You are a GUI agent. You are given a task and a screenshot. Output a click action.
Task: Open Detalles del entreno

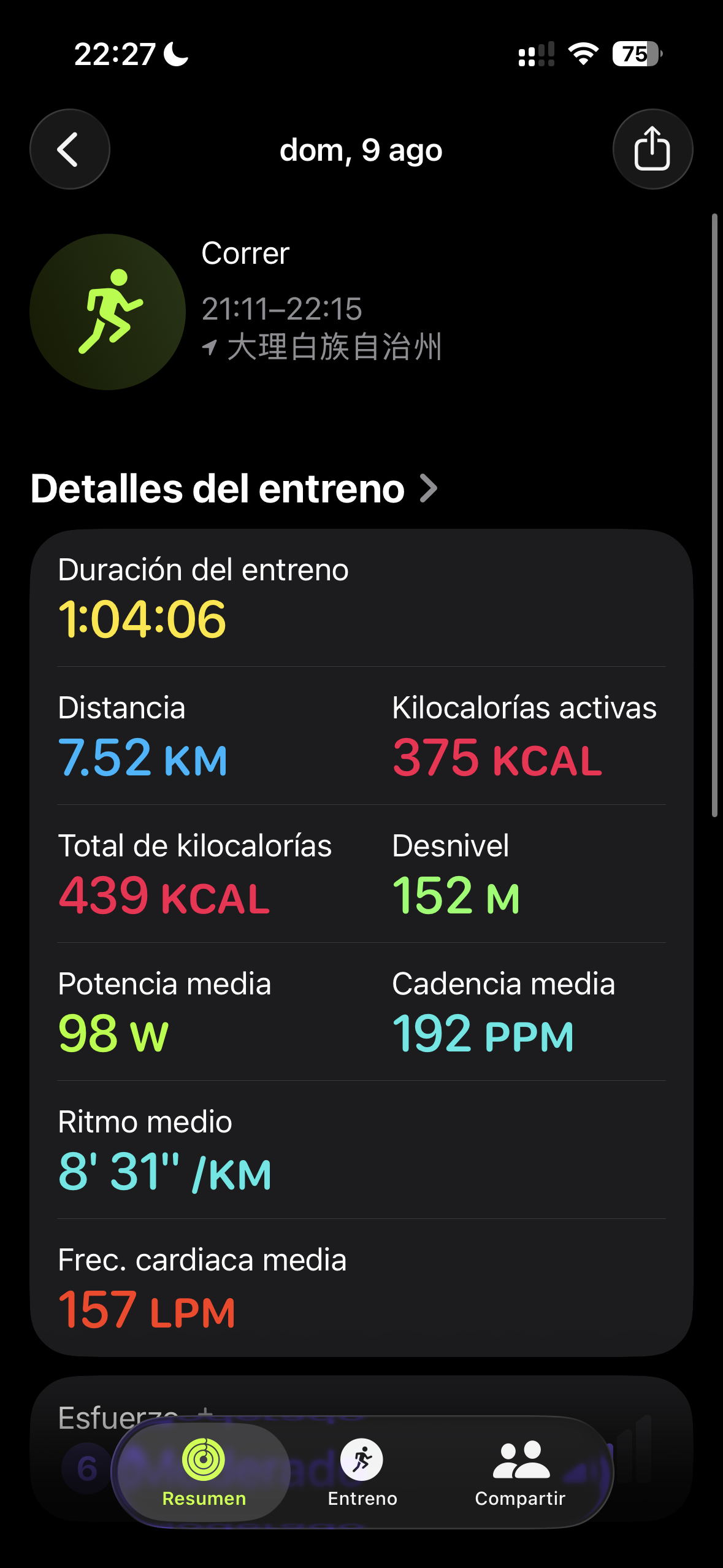click(234, 489)
